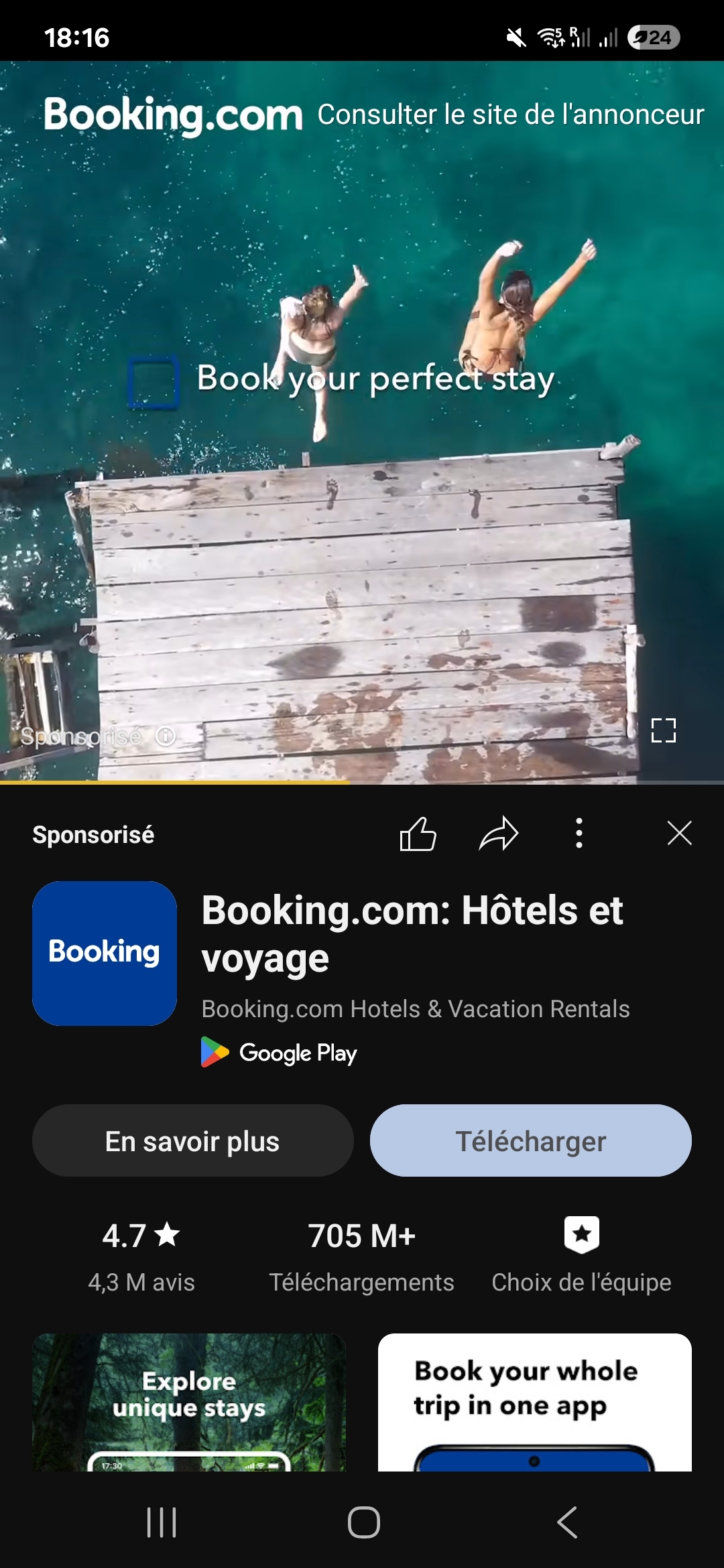Open the sponsored info icon on video
The image size is (724, 1568).
coord(166,736)
